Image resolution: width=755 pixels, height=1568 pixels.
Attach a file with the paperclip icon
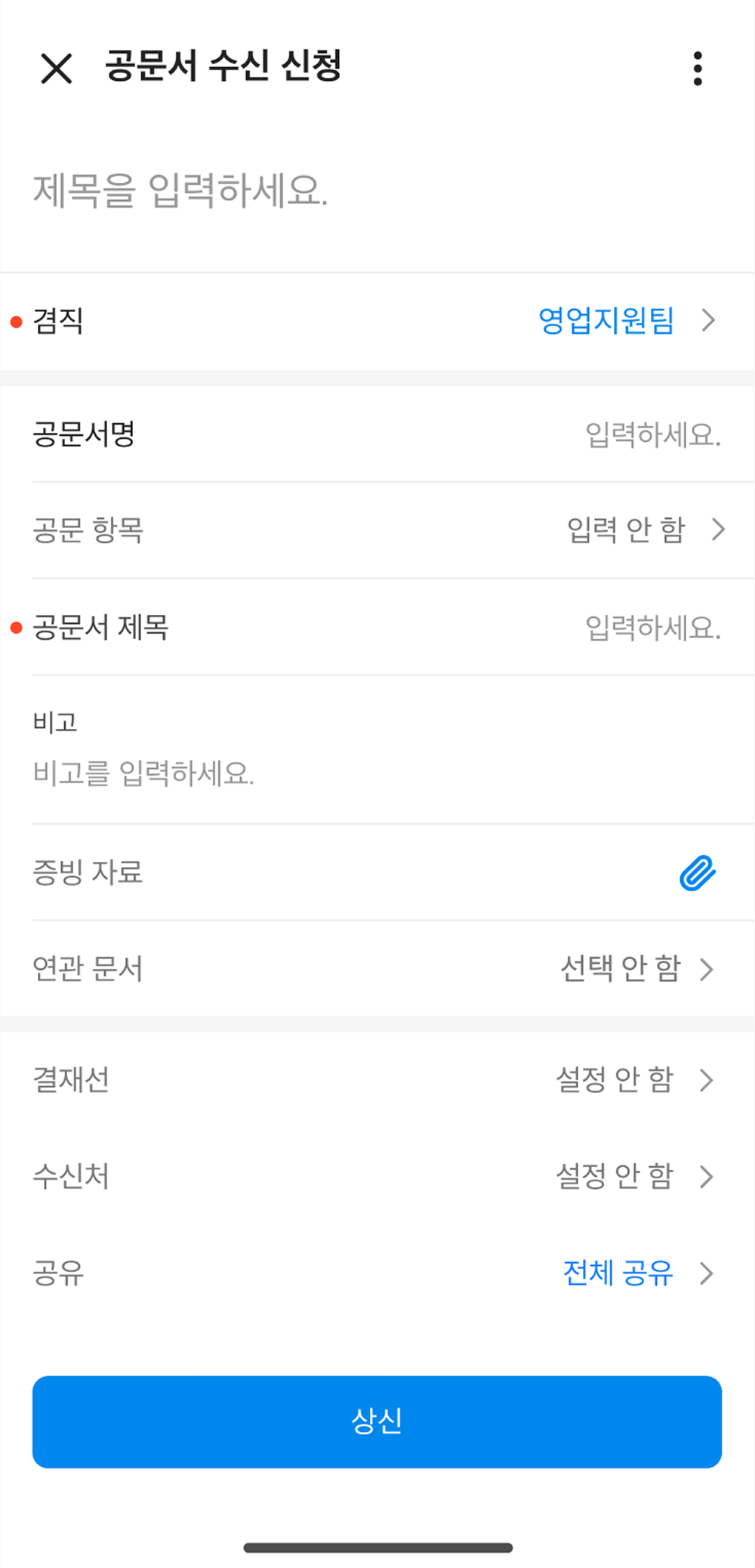click(x=697, y=873)
